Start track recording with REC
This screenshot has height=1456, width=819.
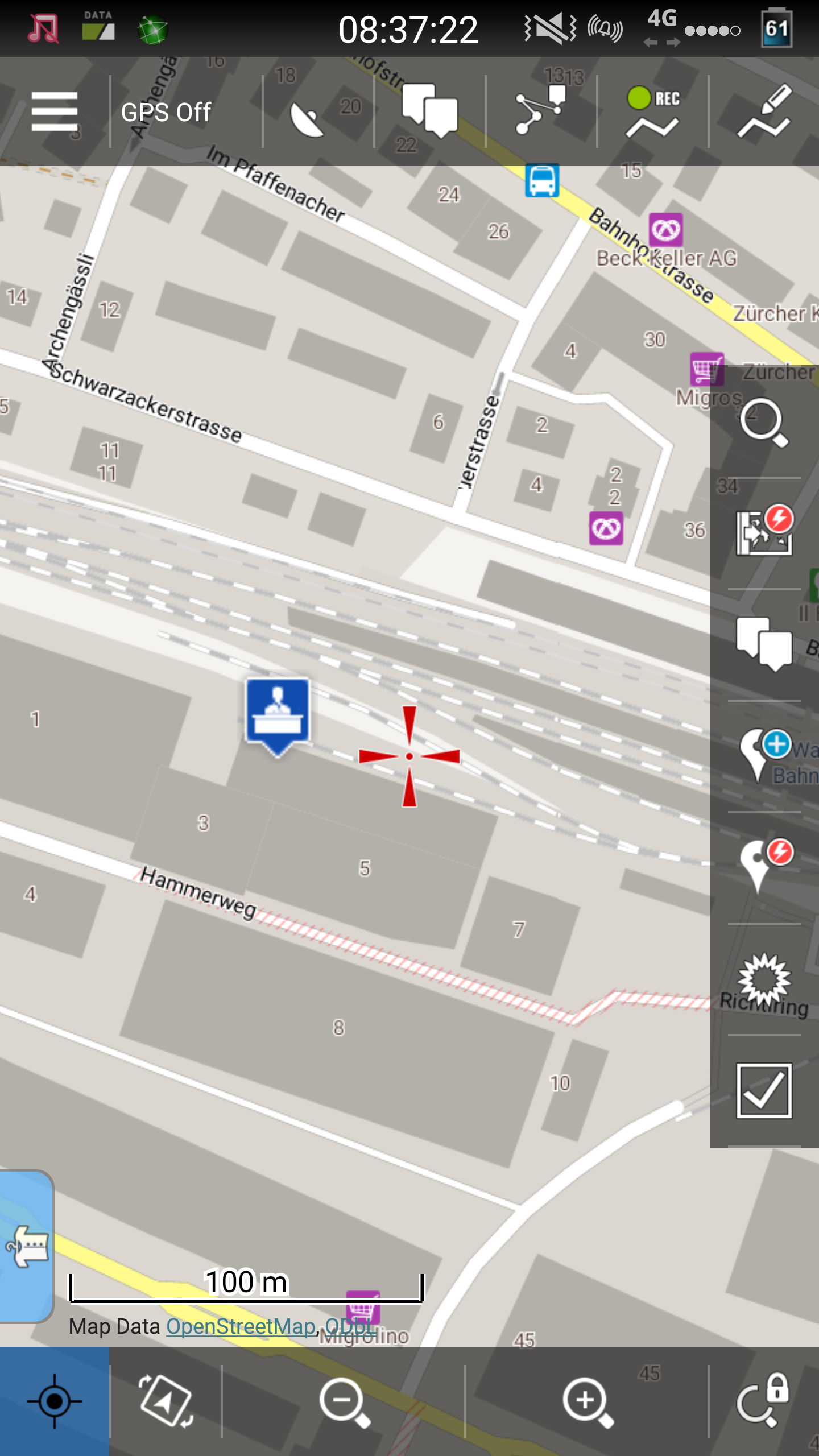tap(653, 112)
